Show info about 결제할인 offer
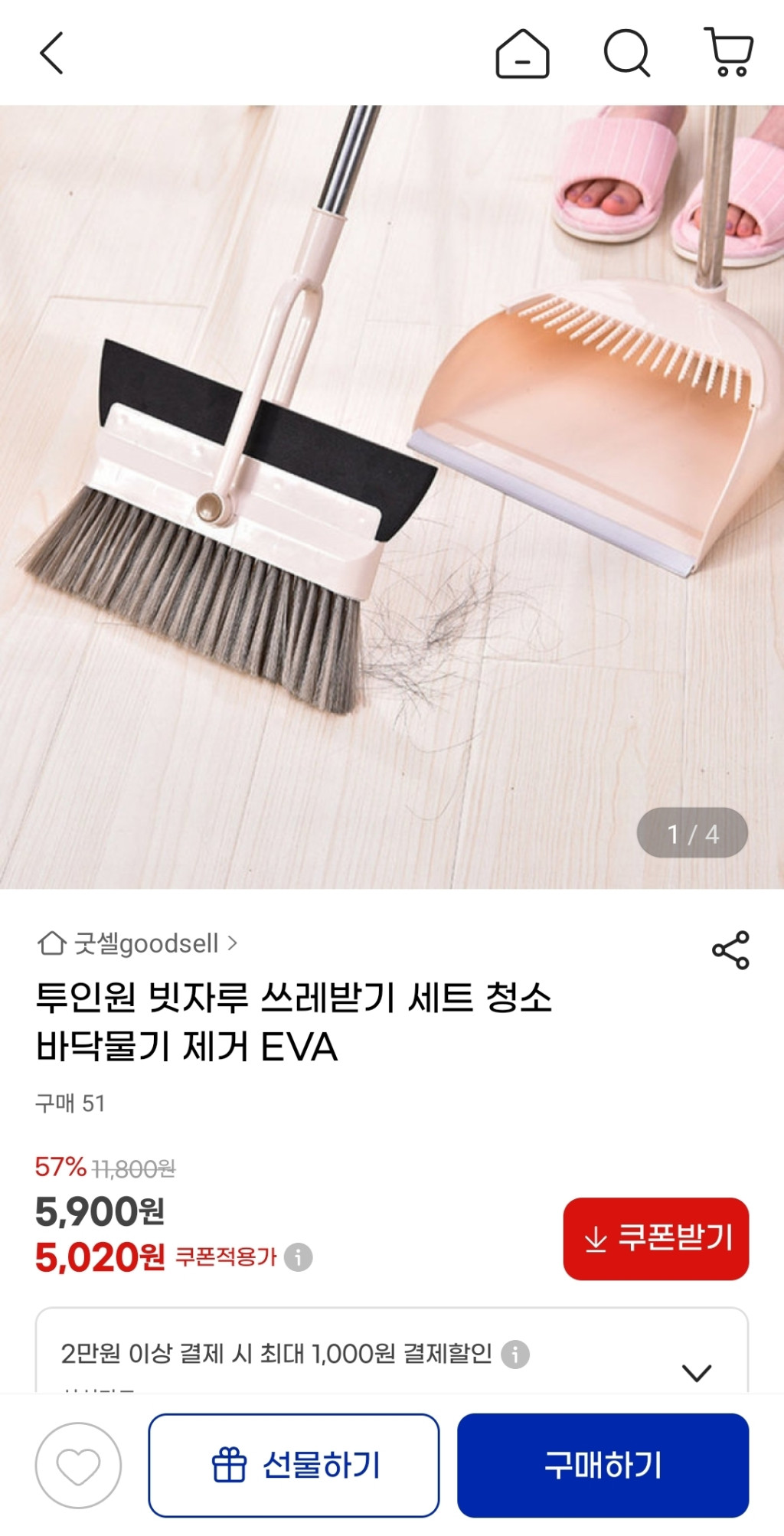 (x=515, y=1354)
